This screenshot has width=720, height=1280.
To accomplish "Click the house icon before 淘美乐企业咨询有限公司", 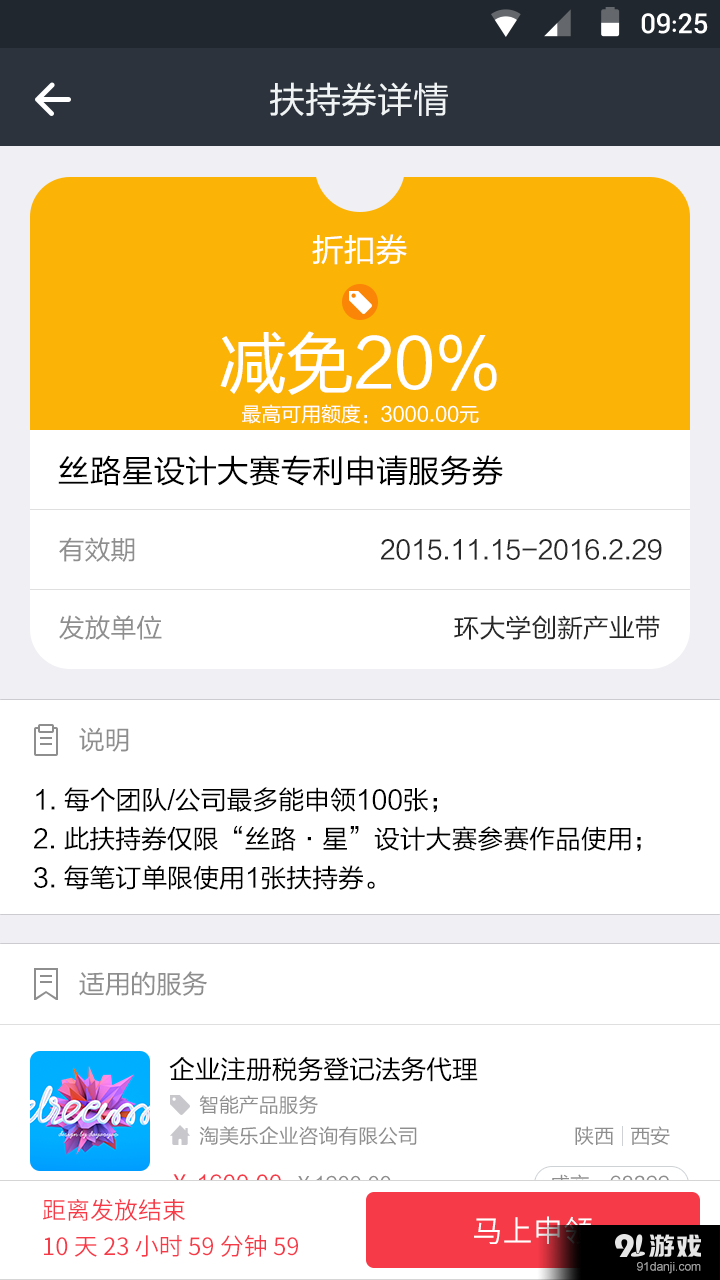I will tap(180, 1136).
